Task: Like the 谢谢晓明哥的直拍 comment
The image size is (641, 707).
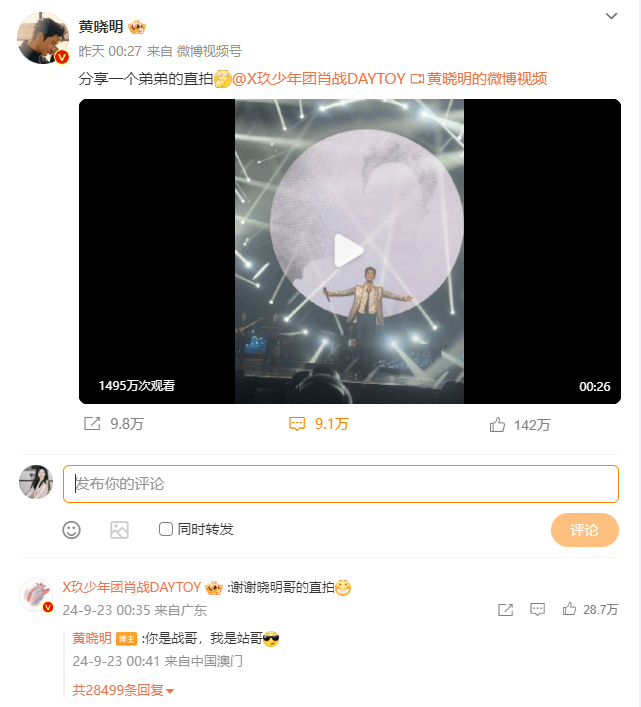Action: click(x=590, y=609)
